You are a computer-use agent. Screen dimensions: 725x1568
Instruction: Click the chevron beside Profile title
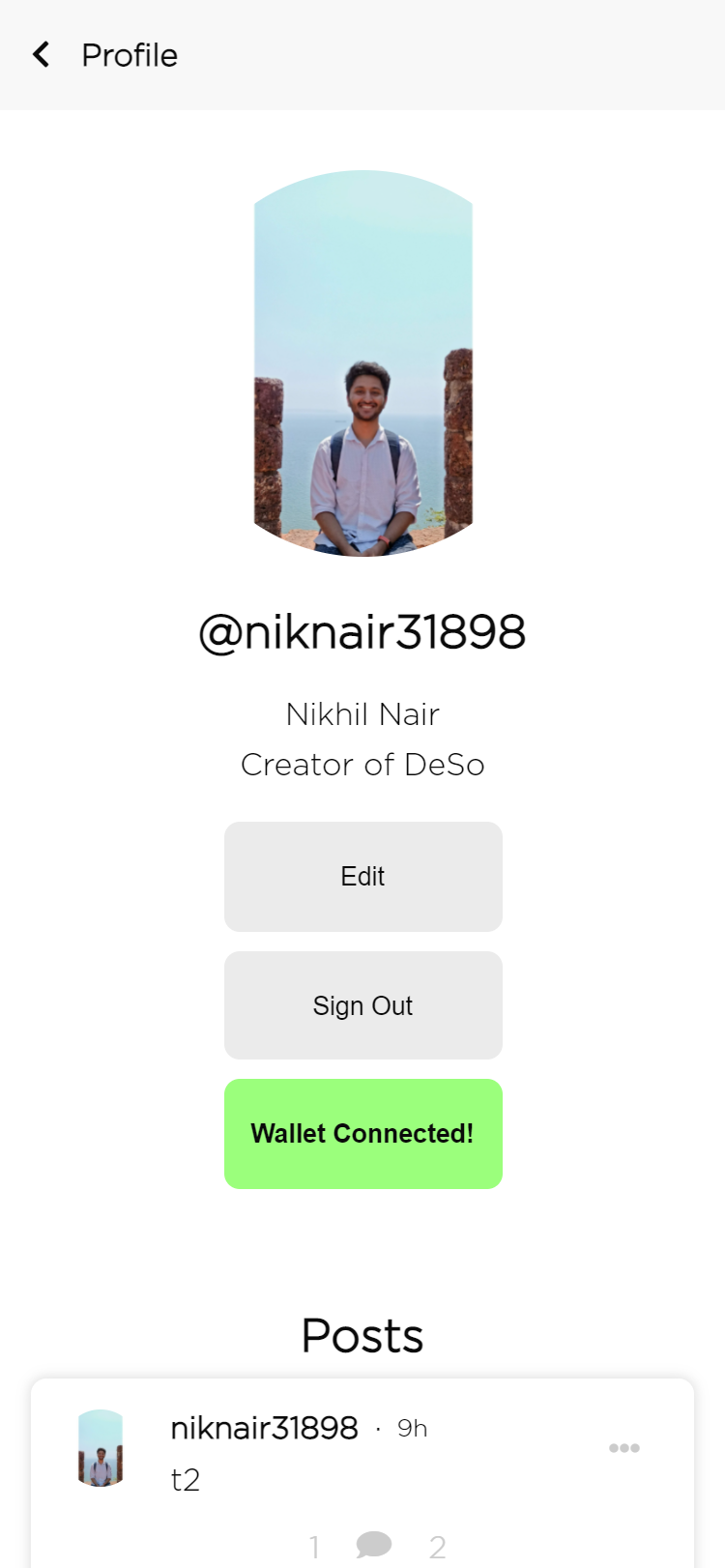40,55
